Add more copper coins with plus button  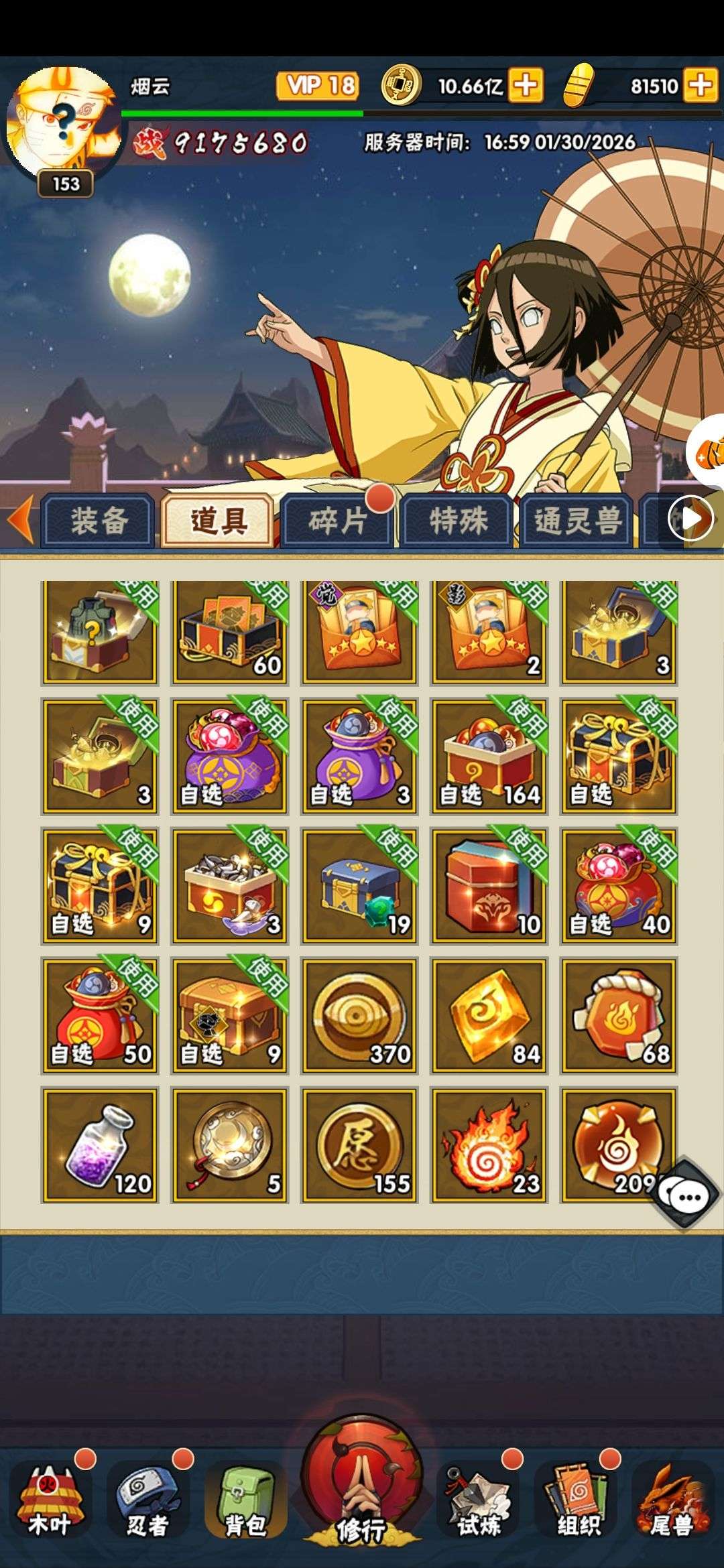pos(526,86)
